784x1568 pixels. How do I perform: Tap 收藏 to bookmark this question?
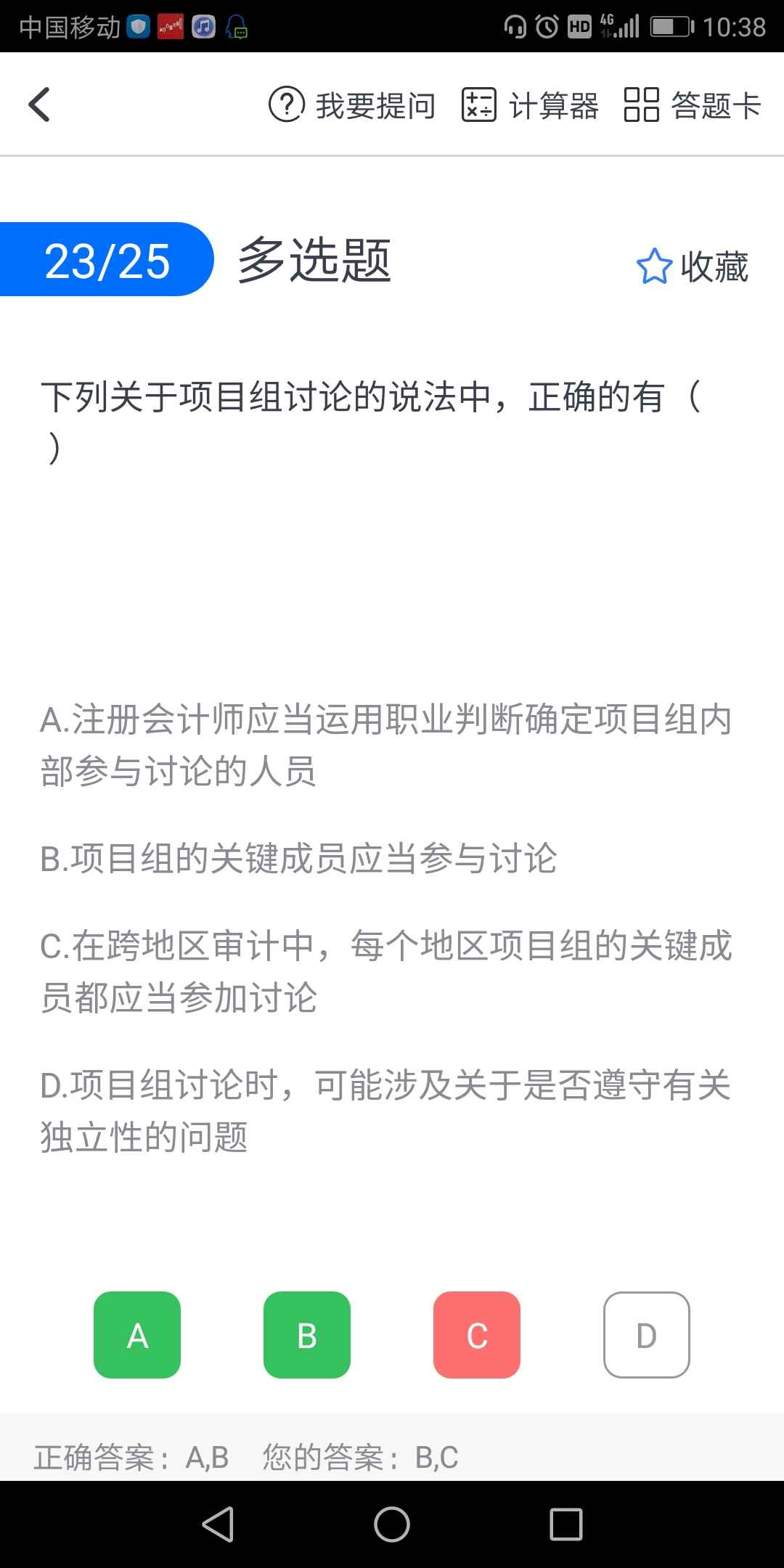pos(692,266)
